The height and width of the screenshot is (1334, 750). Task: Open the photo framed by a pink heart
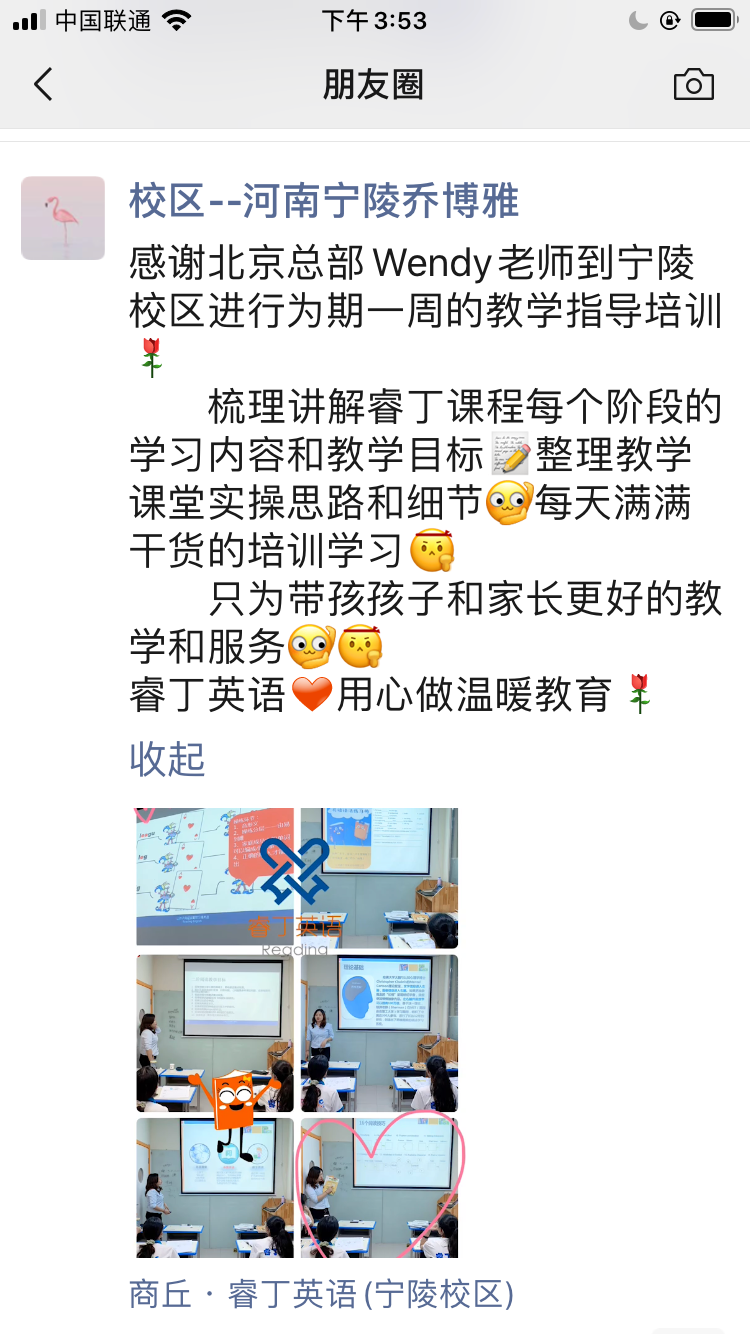pyautogui.click(x=379, y=1187)
